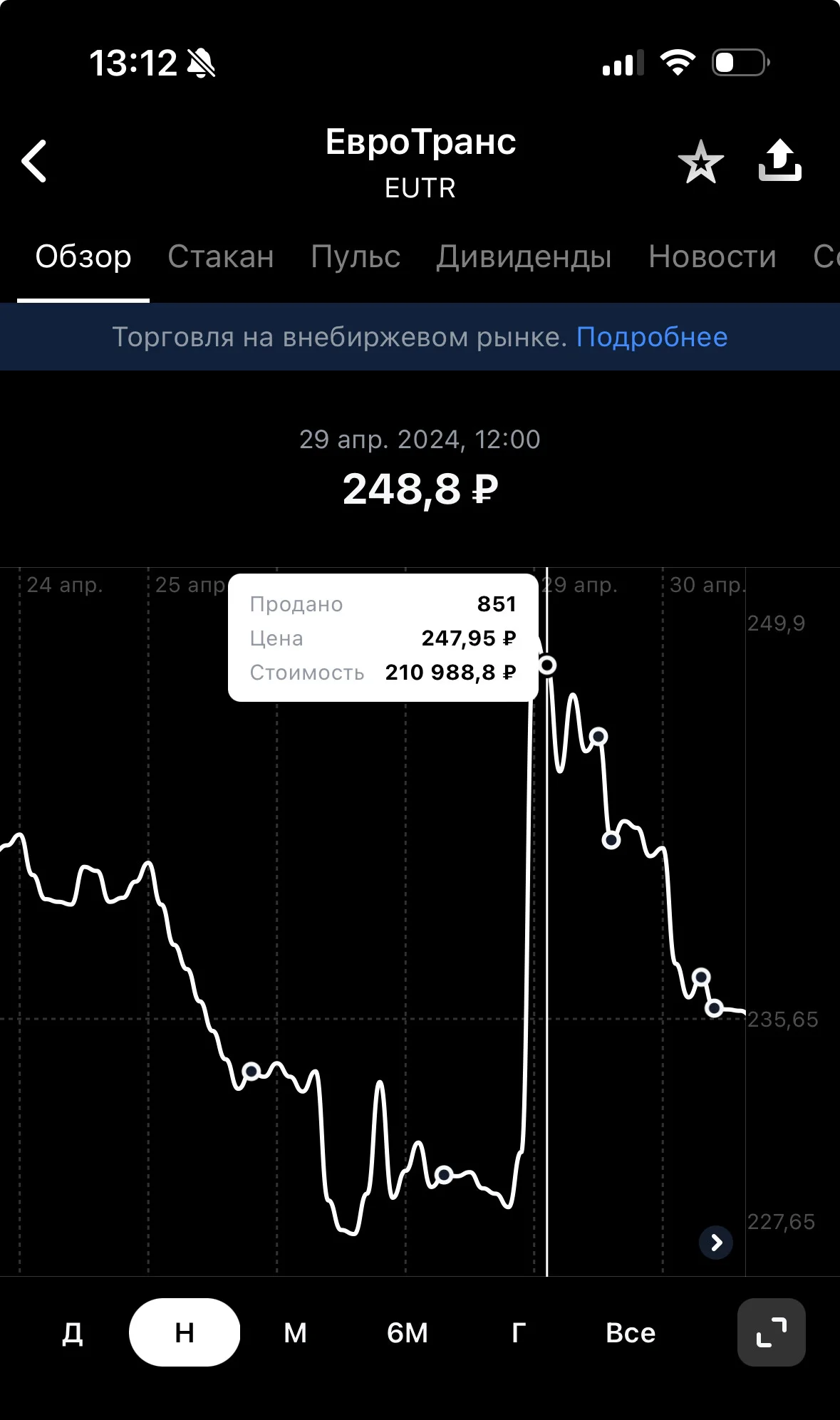Select the Н chart period
Image resolution: width=840 pixels, height=1420 pixels.
coord(185,1332)
